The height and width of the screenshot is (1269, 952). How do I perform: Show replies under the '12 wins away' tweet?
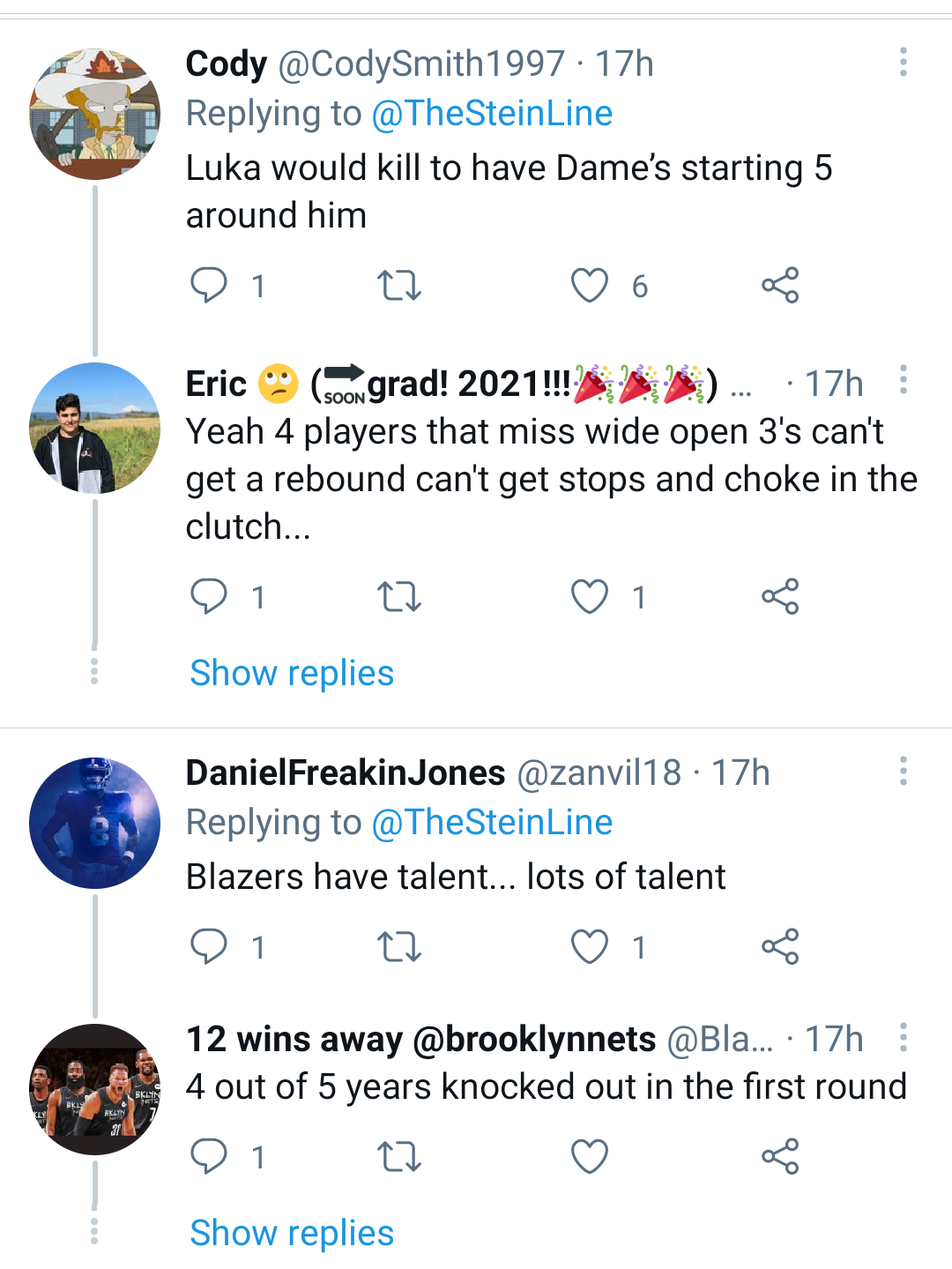point(291,1232)
